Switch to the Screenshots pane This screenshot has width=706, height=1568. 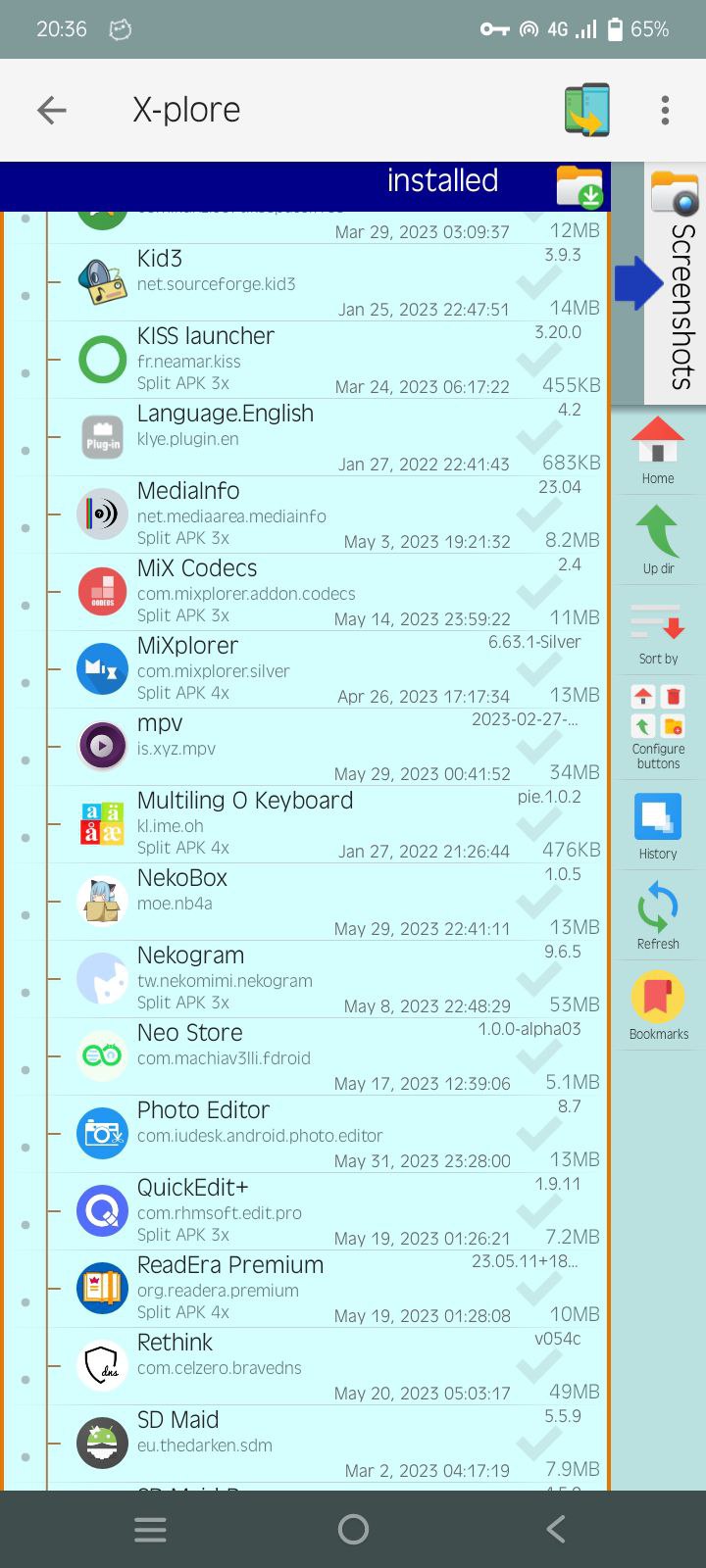(676, 284)
